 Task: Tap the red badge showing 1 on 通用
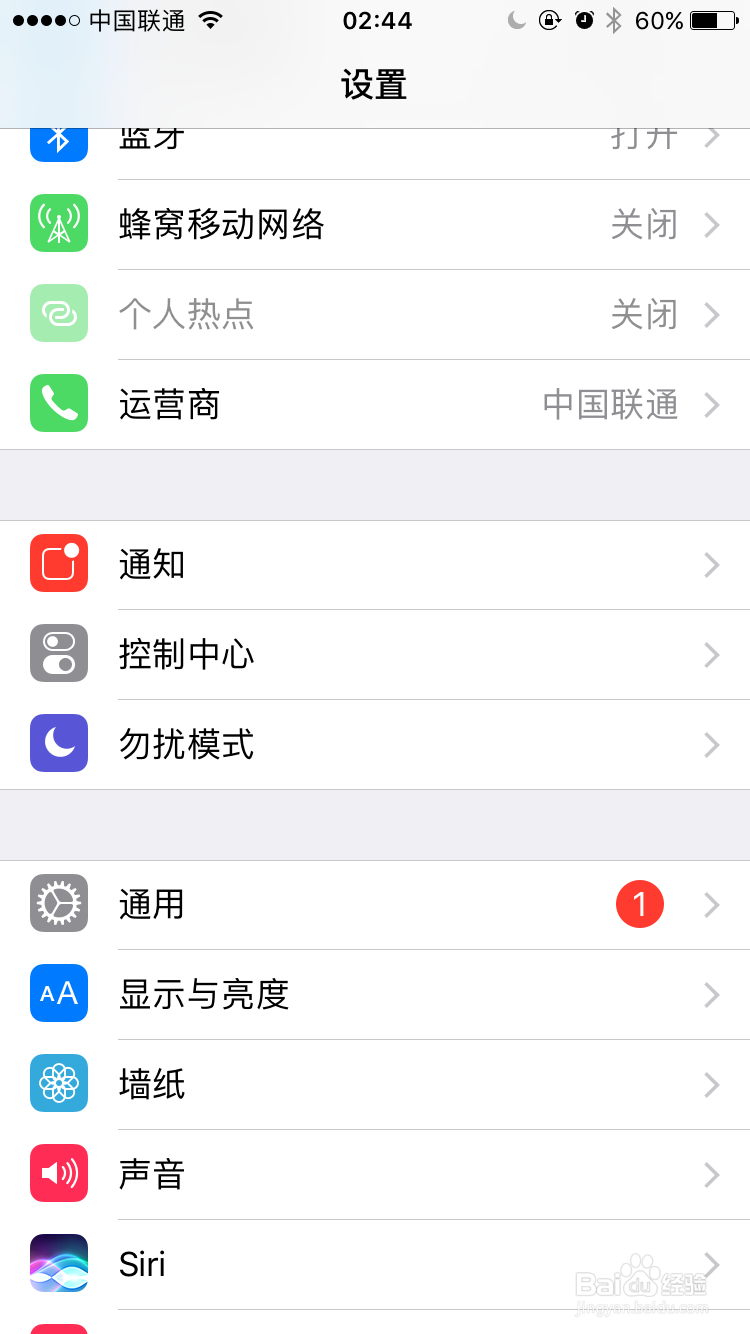click(640, 903)
